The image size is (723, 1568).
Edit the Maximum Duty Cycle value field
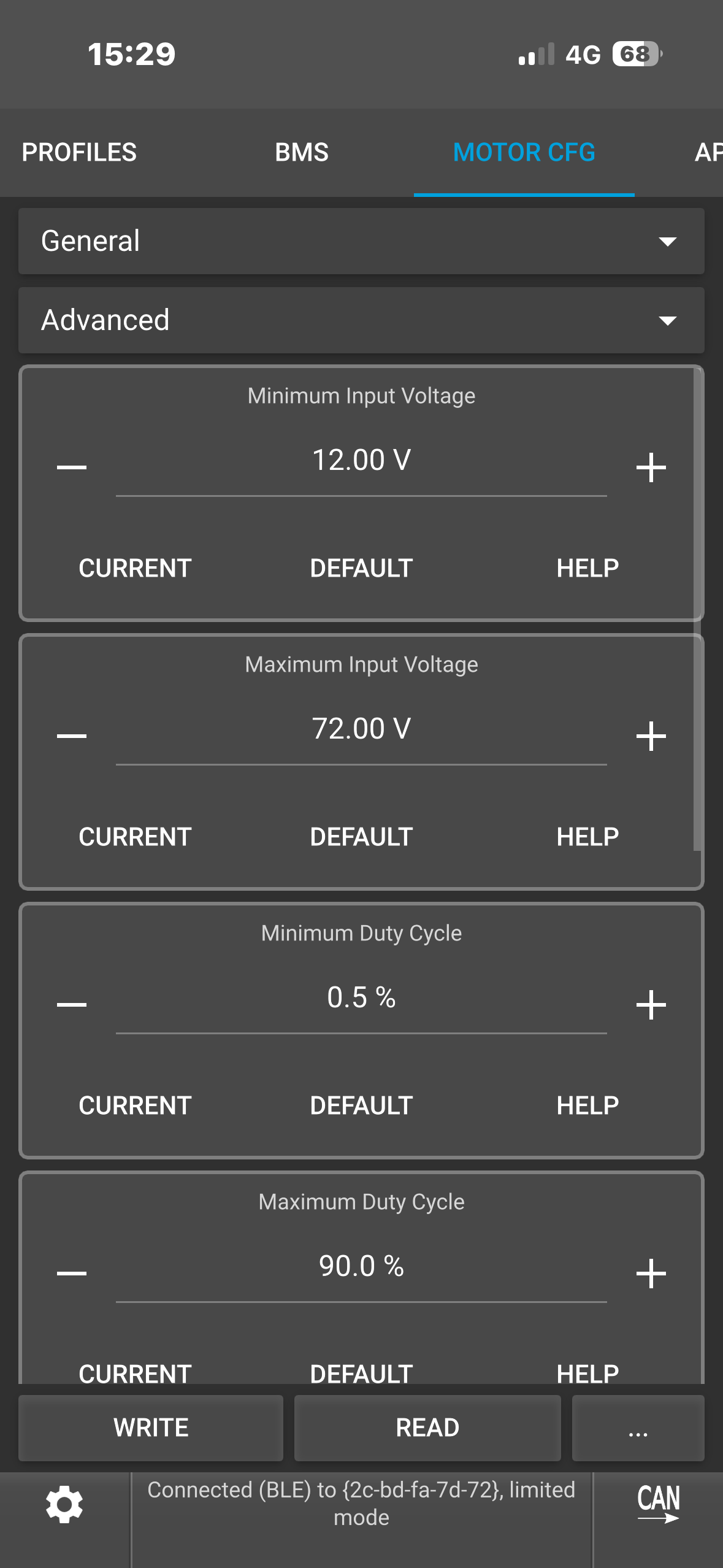(x=361, y=1267)
